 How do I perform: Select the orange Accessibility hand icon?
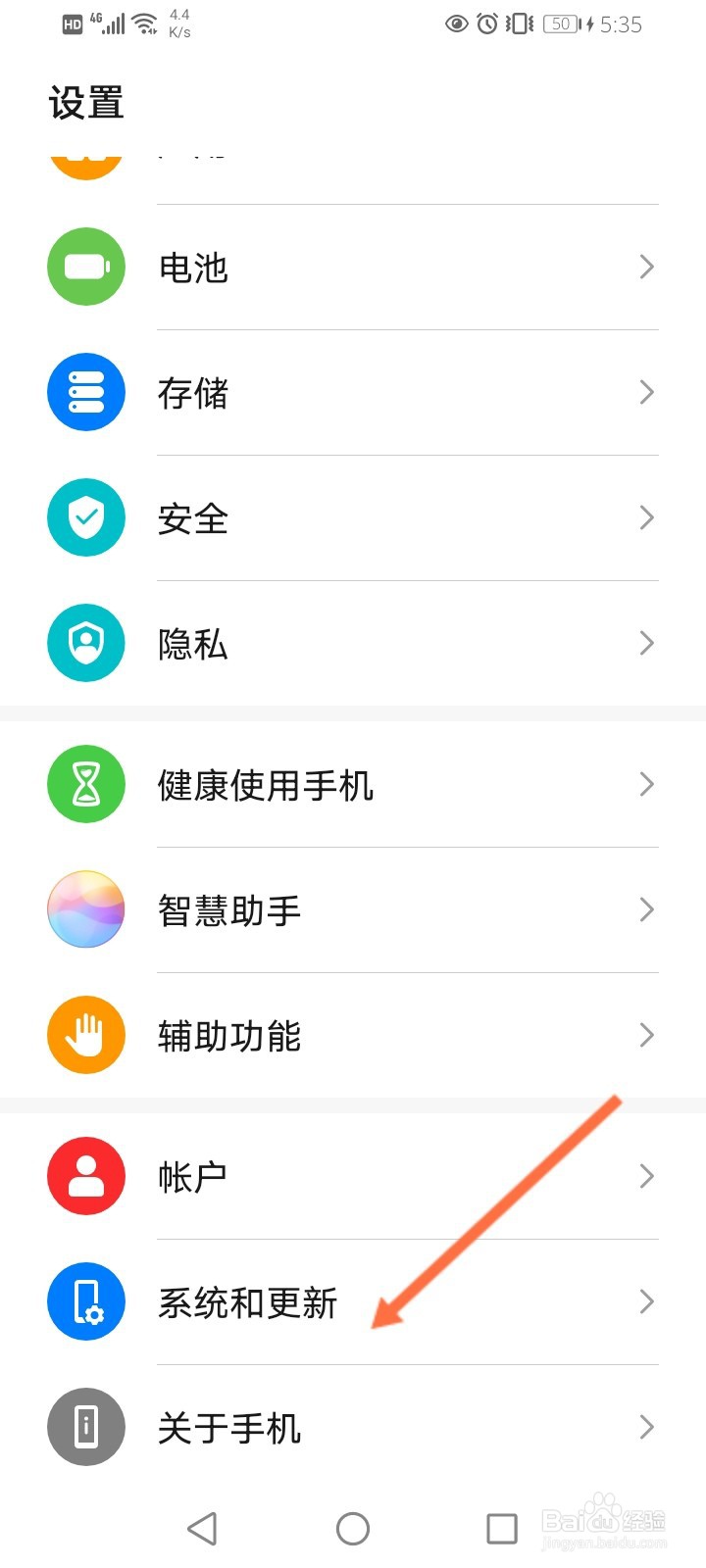coord(85,1035)
